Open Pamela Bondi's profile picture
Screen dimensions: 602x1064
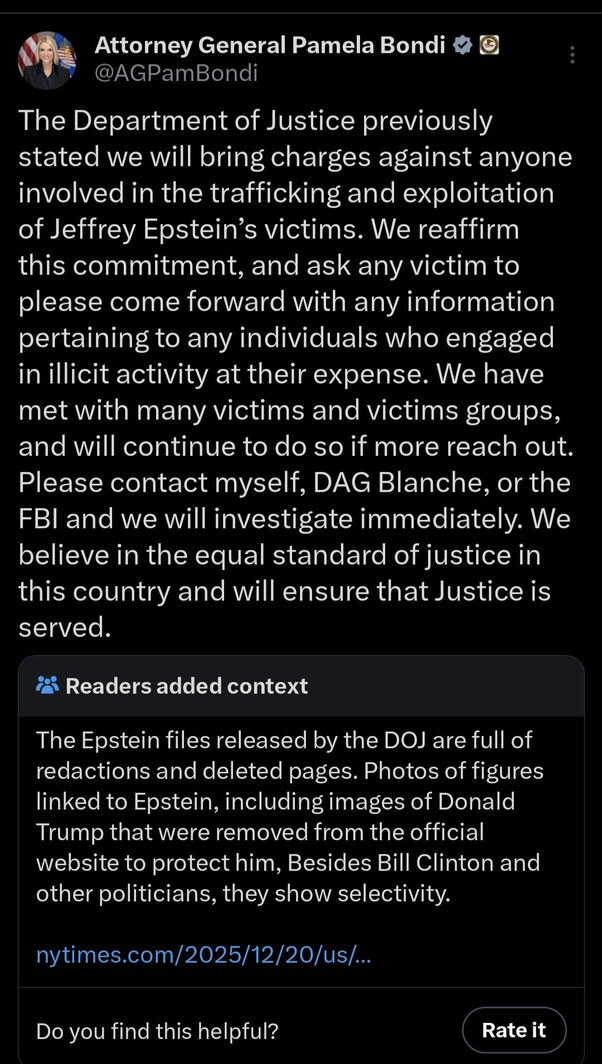(47, 61)
